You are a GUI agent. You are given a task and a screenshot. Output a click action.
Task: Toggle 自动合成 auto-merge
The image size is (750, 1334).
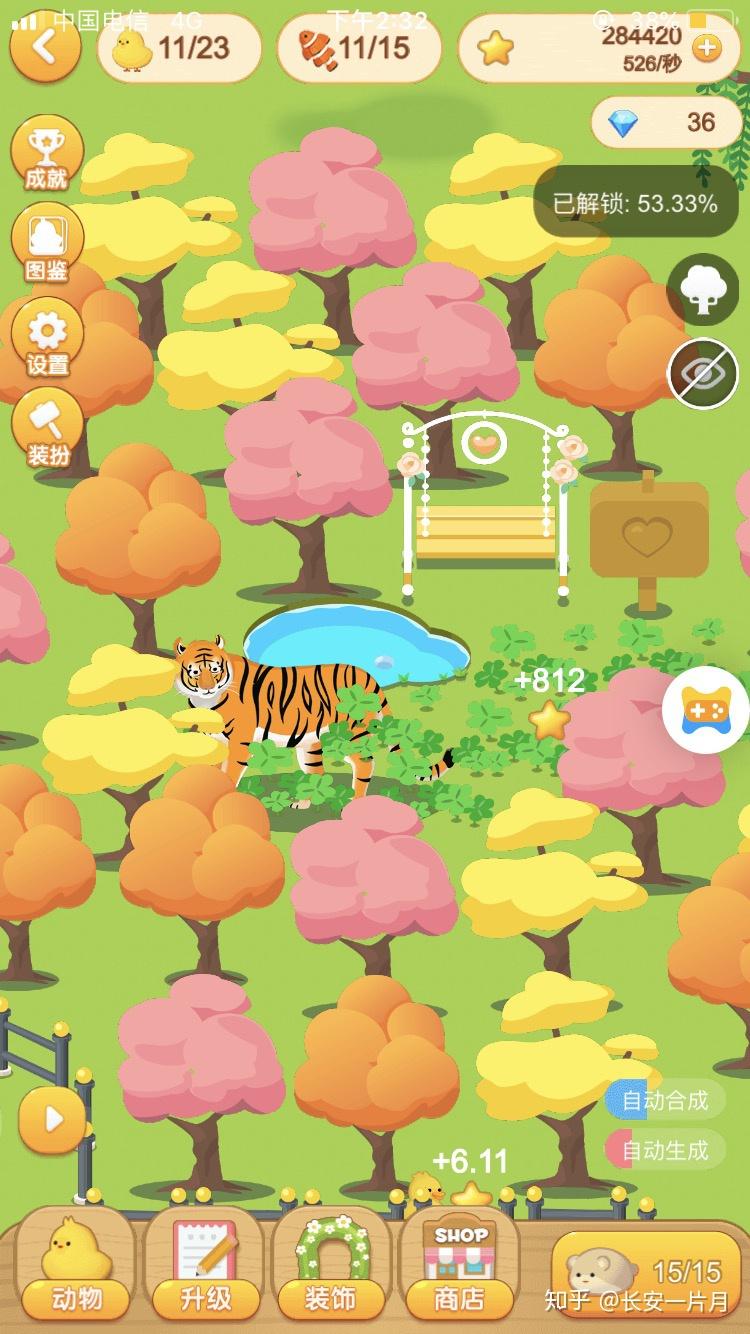click(664, 1100)
